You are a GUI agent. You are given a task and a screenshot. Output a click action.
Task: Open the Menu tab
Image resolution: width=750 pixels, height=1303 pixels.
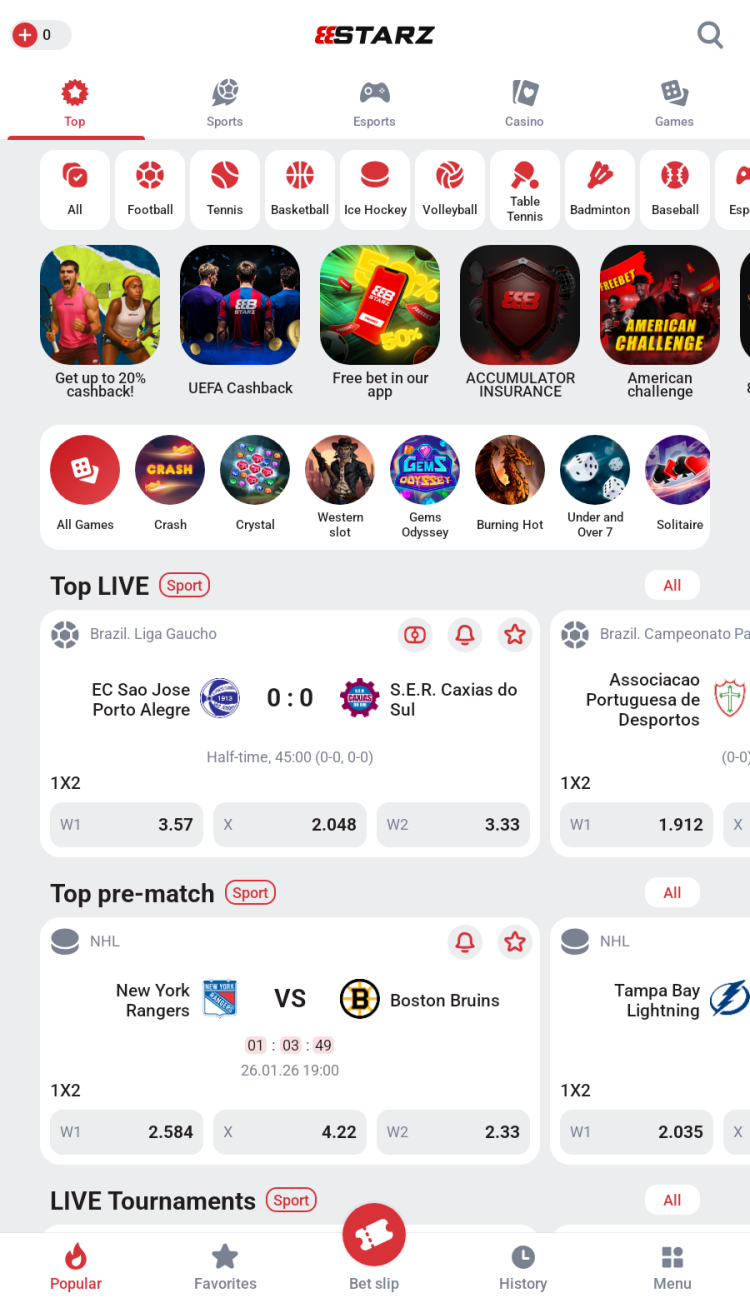click(x=672, y=1267)
